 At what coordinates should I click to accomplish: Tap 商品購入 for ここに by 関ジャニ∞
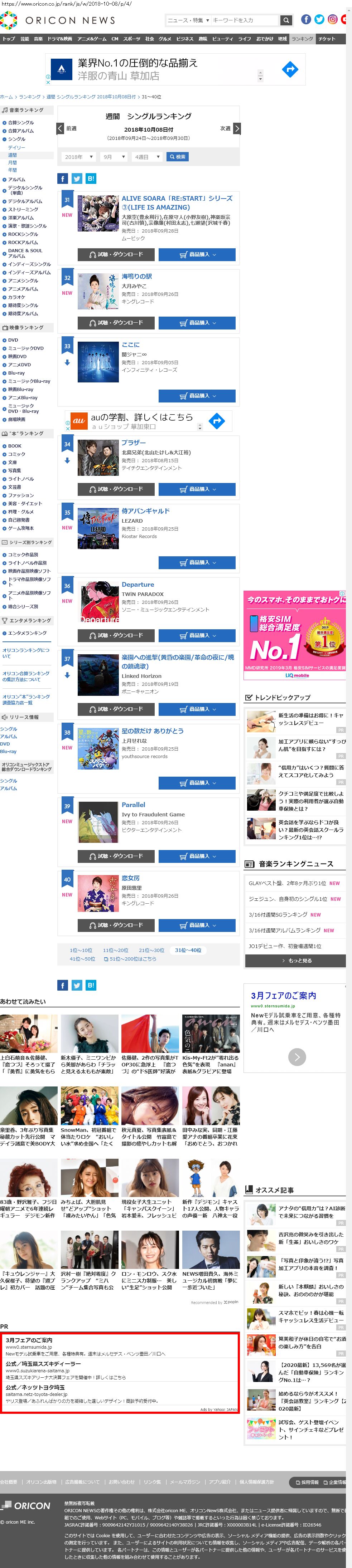(197, 396)
